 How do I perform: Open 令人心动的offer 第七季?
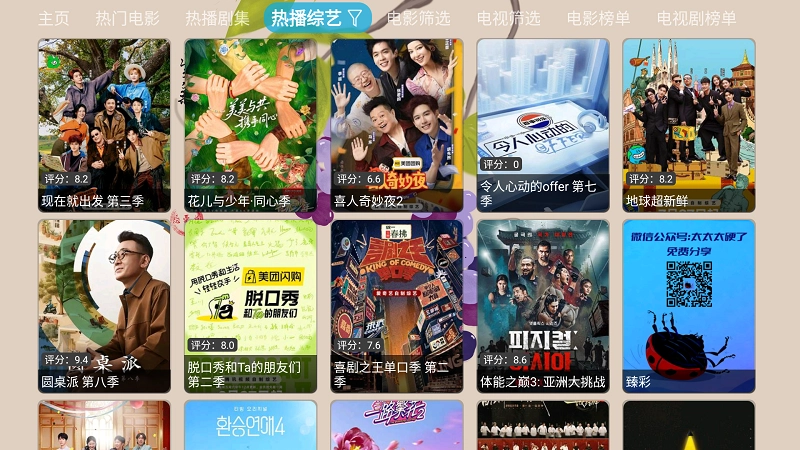tap(543, 125)
